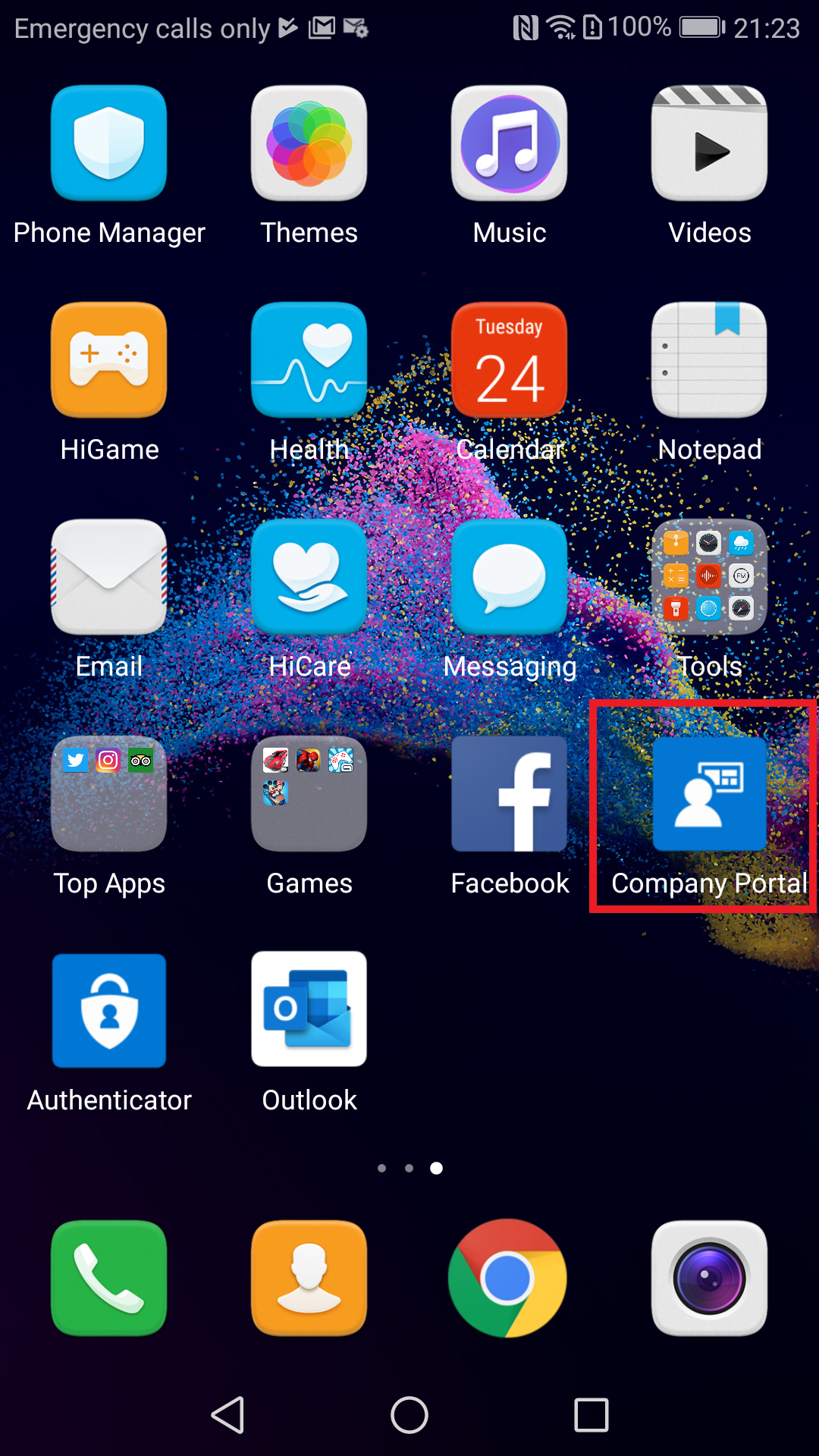
Task: Launch the Microsoft Authenticator app
Action: point(108,1009)
